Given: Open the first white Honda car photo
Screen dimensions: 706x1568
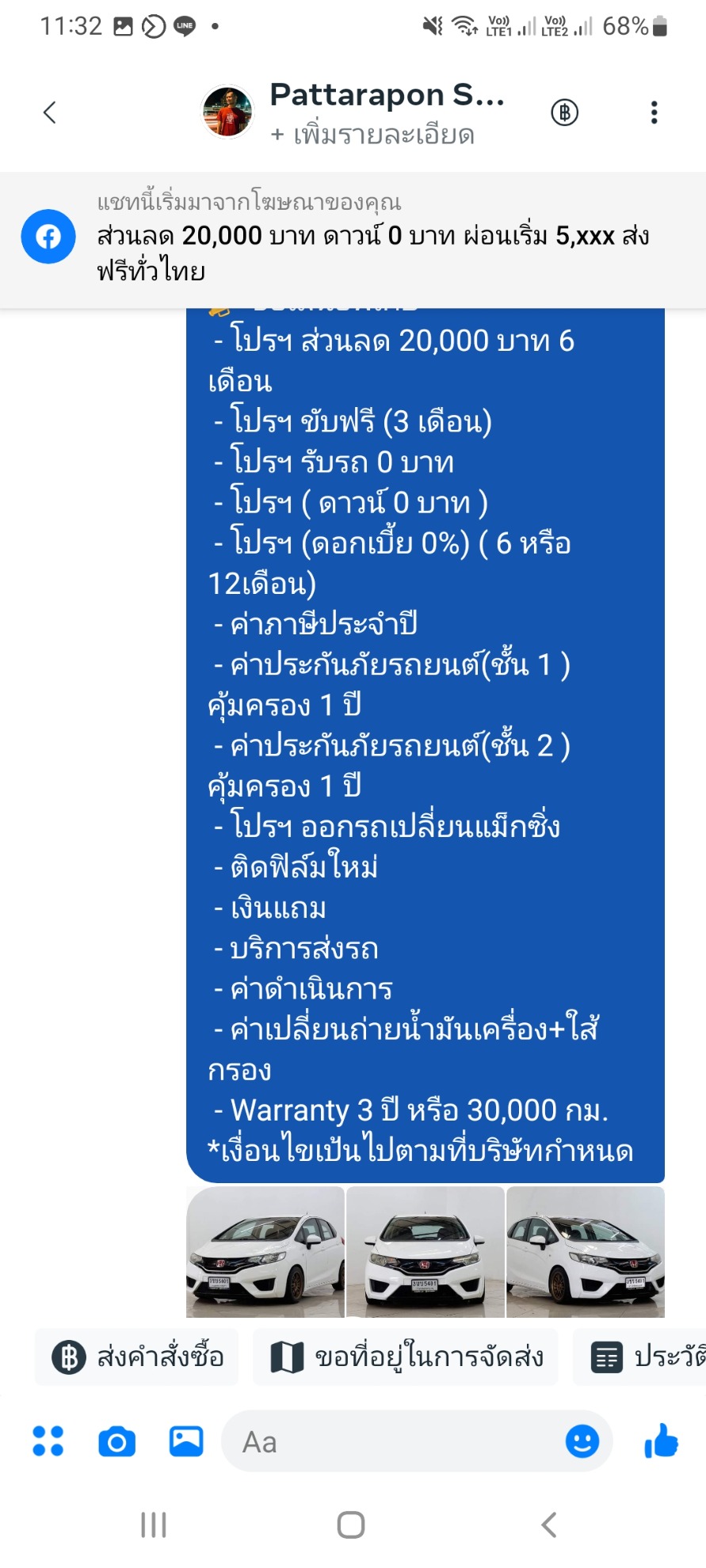Looking at the screenshot, I should pos(265,1252).
